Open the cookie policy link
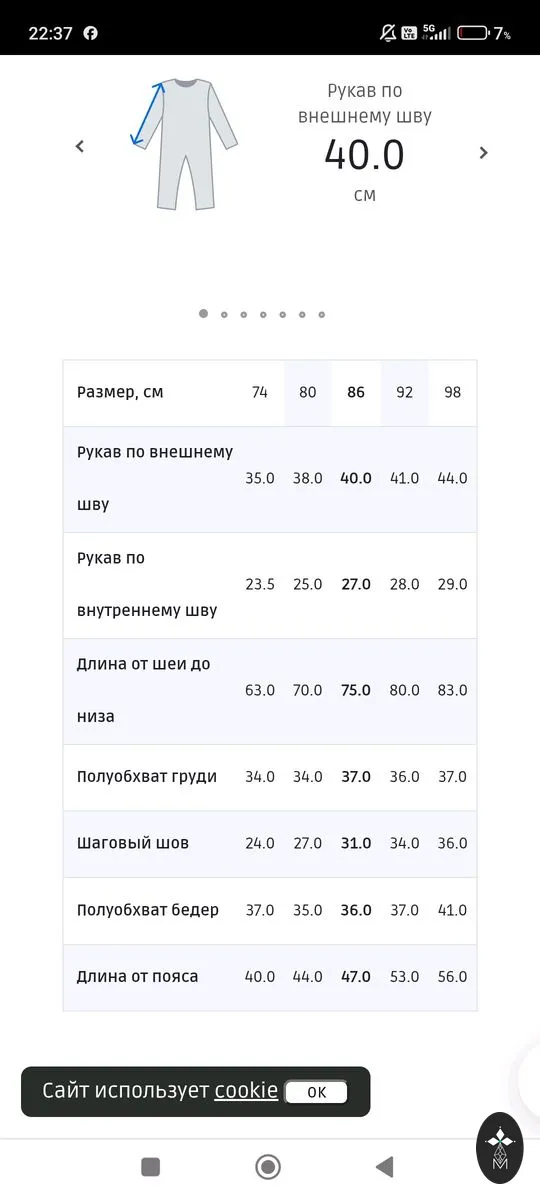The height and width of the screenshot is (1200, 540). (246, 1090)
